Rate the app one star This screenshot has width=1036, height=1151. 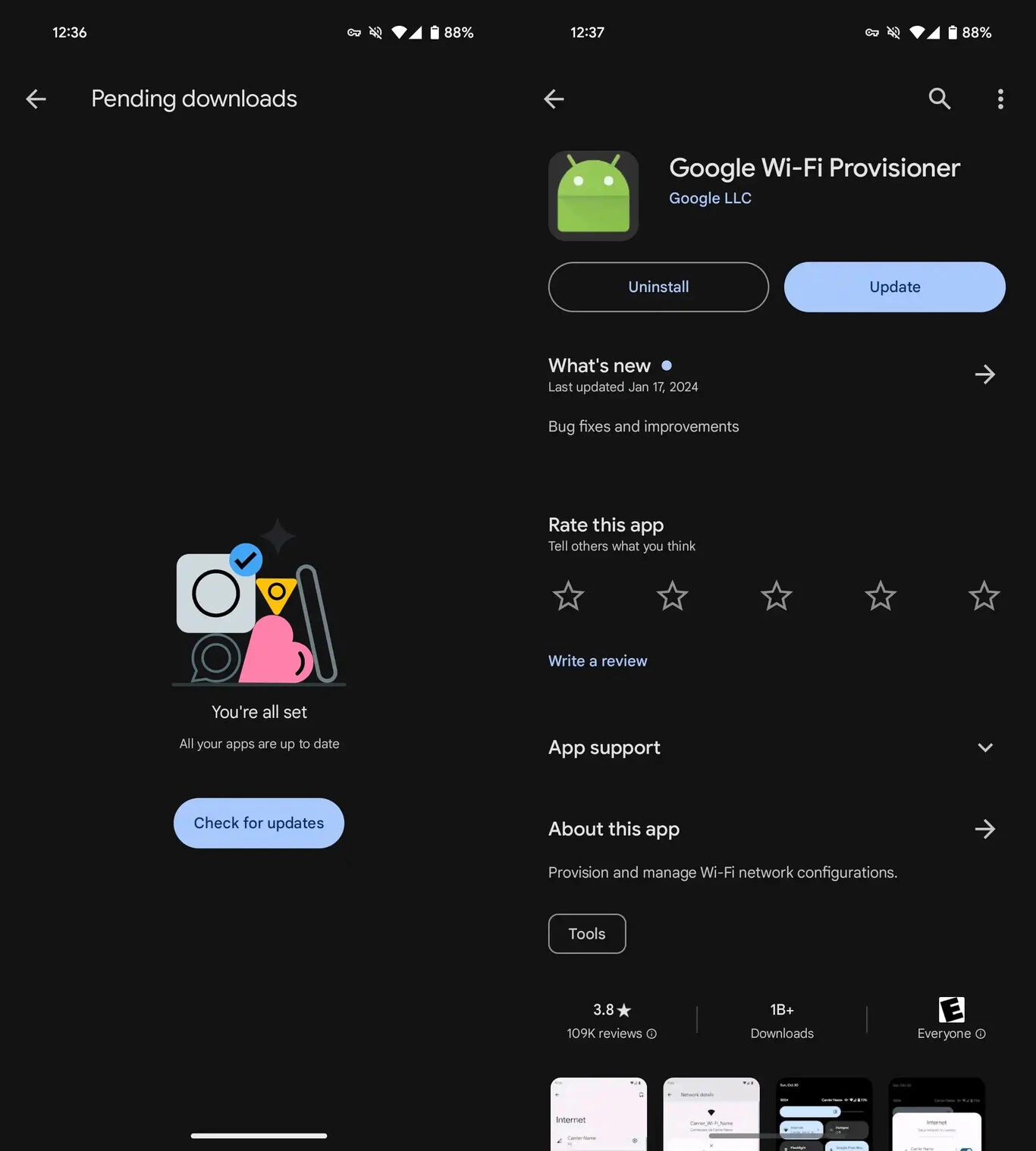click(x=568, y=596)
